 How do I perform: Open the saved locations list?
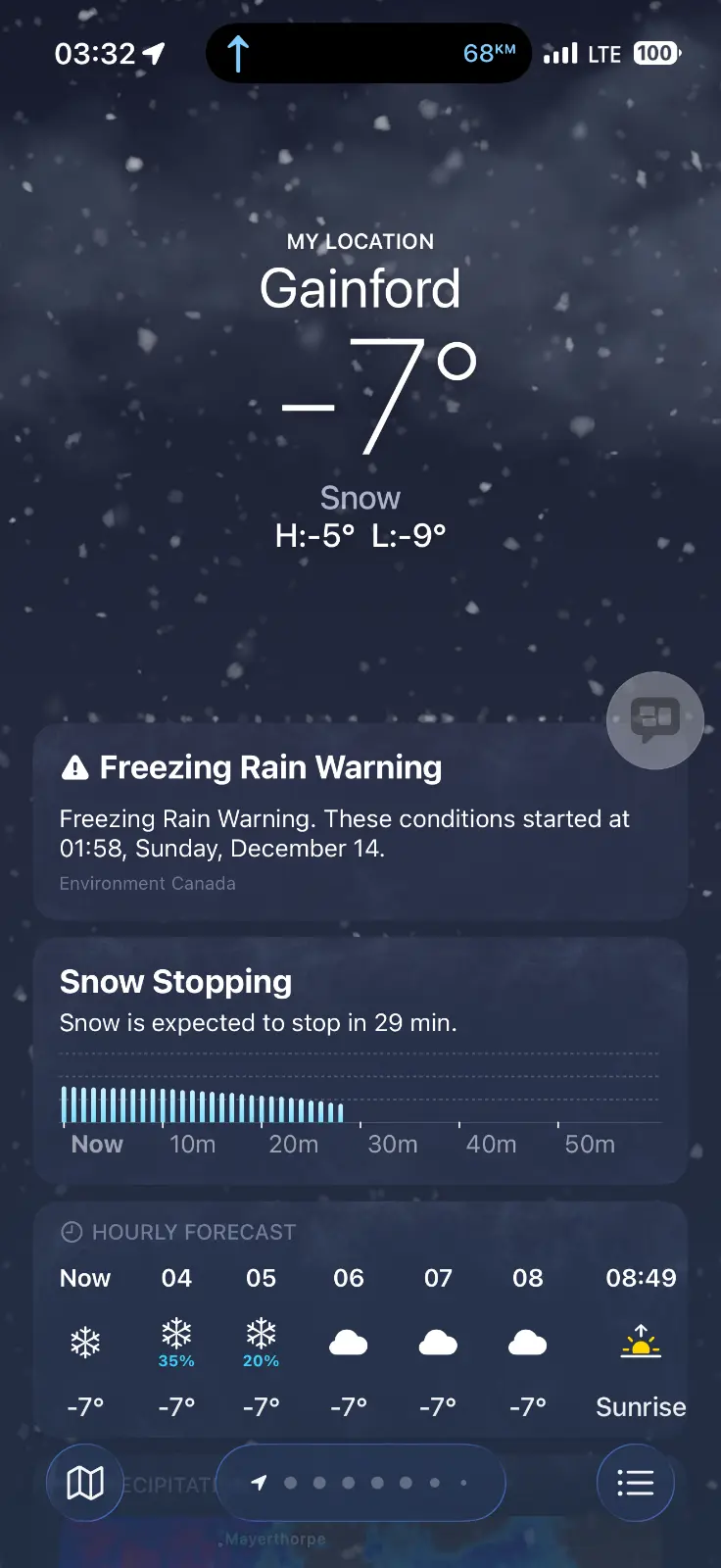click(x=635, y=1483)
